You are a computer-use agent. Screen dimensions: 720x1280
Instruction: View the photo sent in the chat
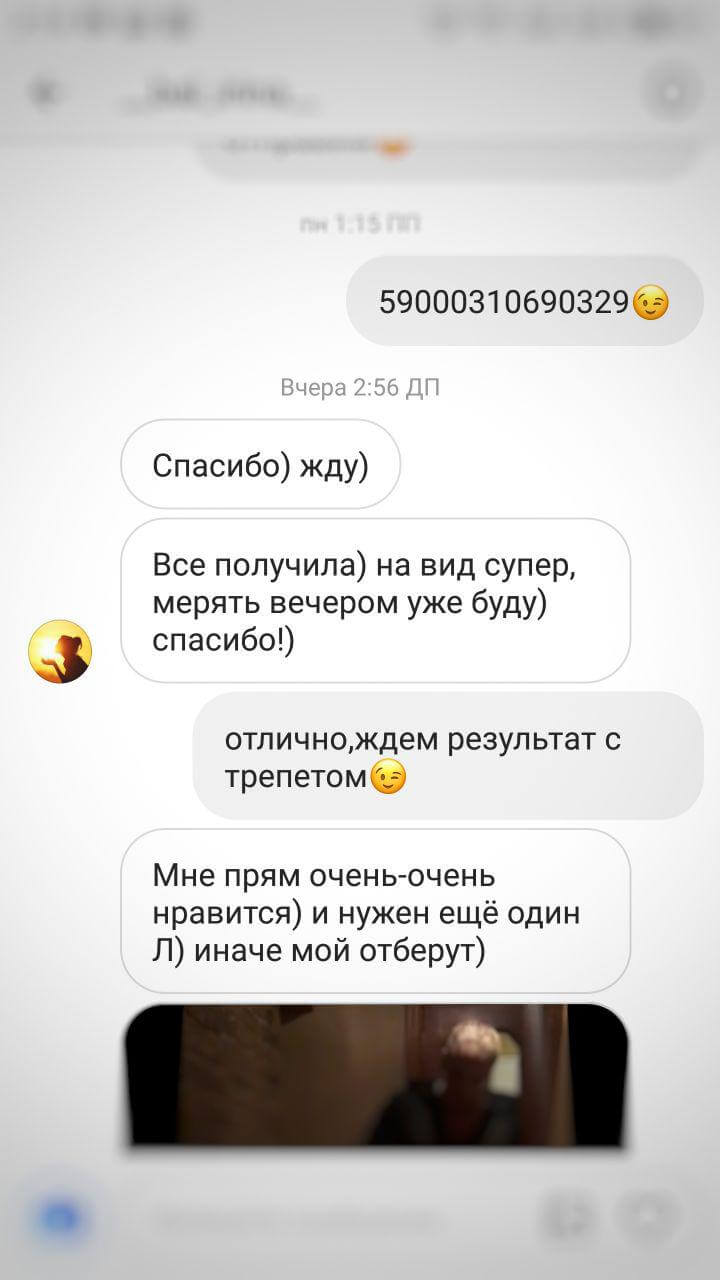(375, 1075)
